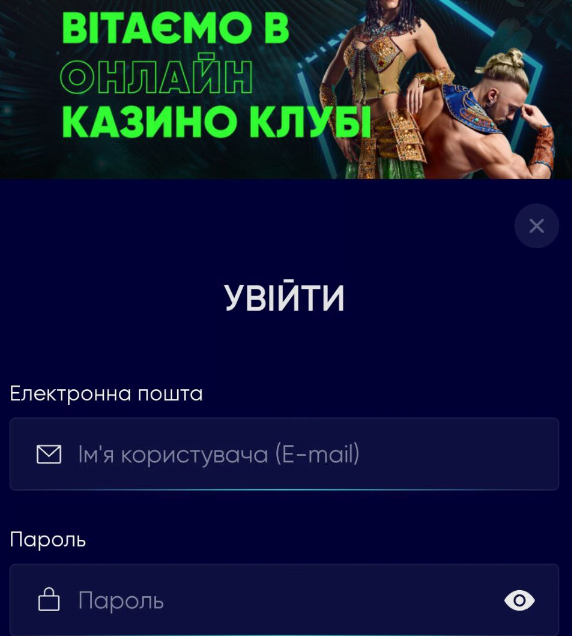The width and height of the screenshot is (572, 636).
Task: Focus the E-mail username field
Action: tap(284, 454)
